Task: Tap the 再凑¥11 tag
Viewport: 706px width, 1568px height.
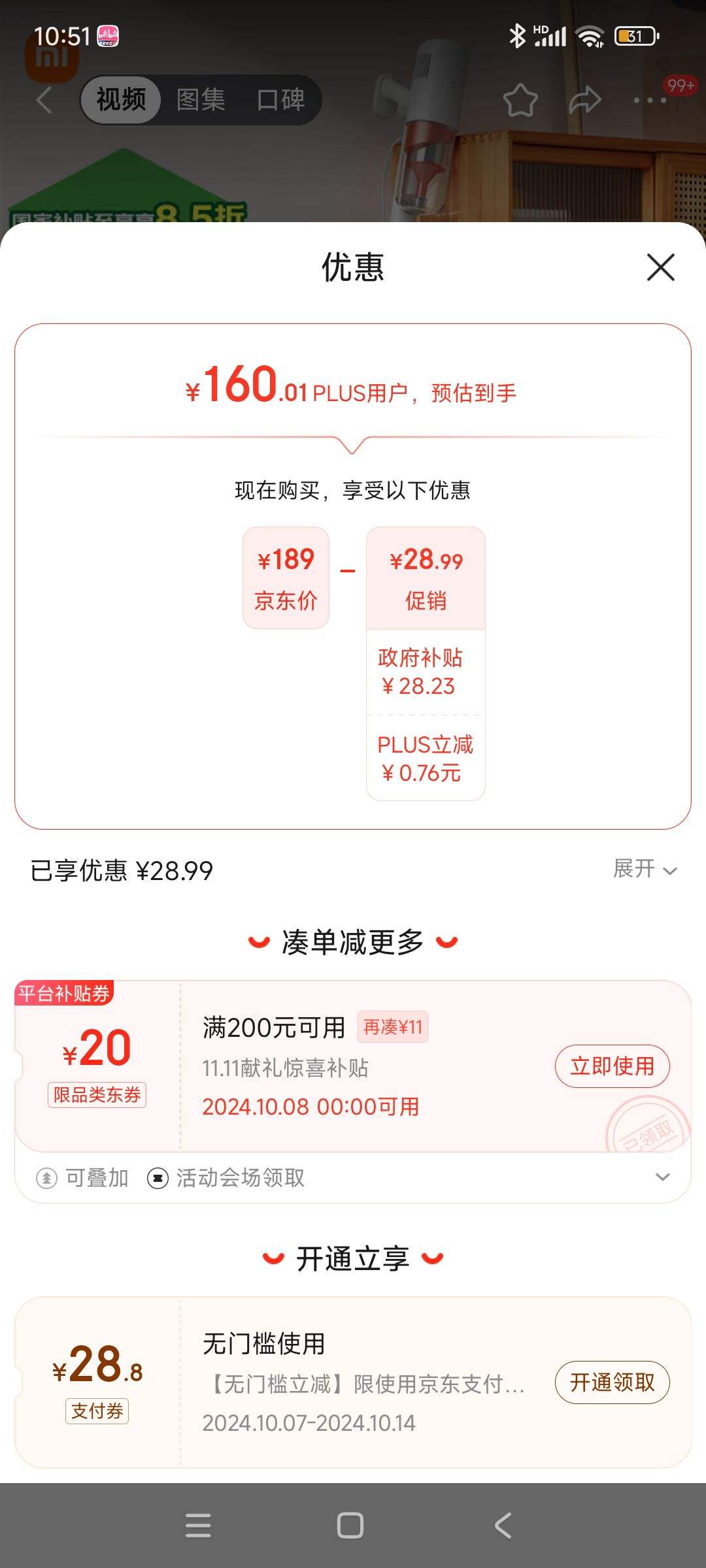Action: click(393, 1027)
